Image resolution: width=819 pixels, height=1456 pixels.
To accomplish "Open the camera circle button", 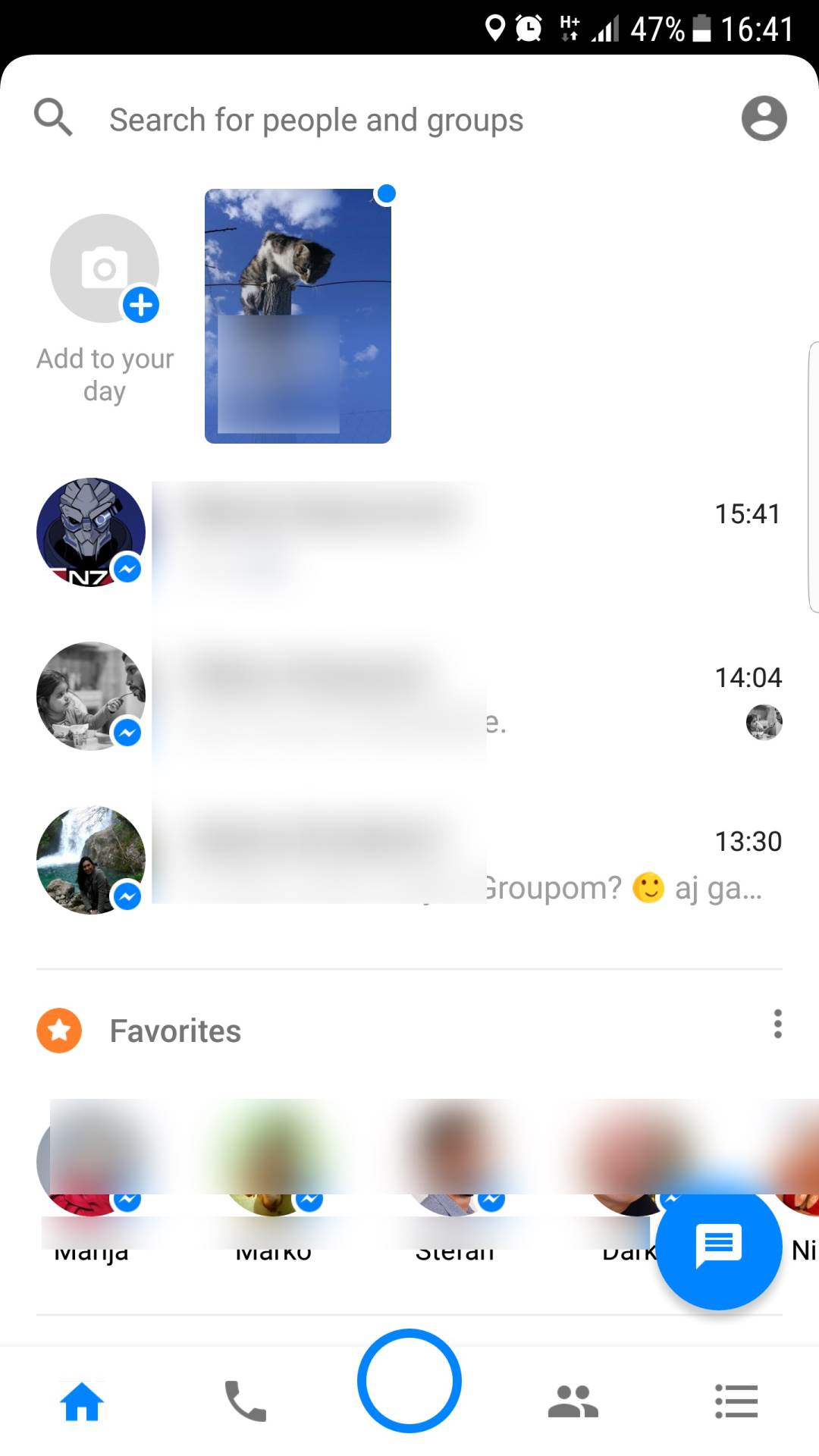I will [409, 1381].
